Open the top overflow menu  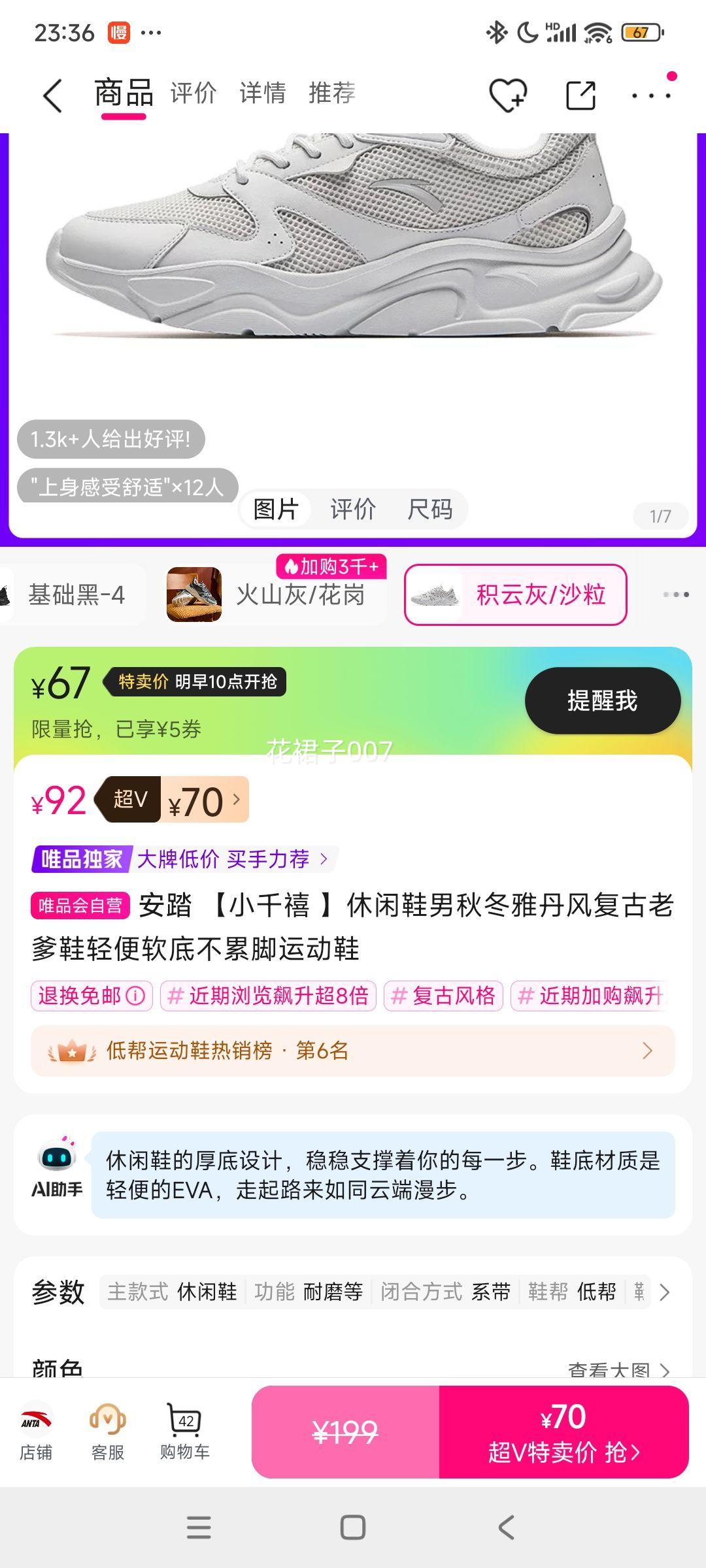(x=651, y=95)
